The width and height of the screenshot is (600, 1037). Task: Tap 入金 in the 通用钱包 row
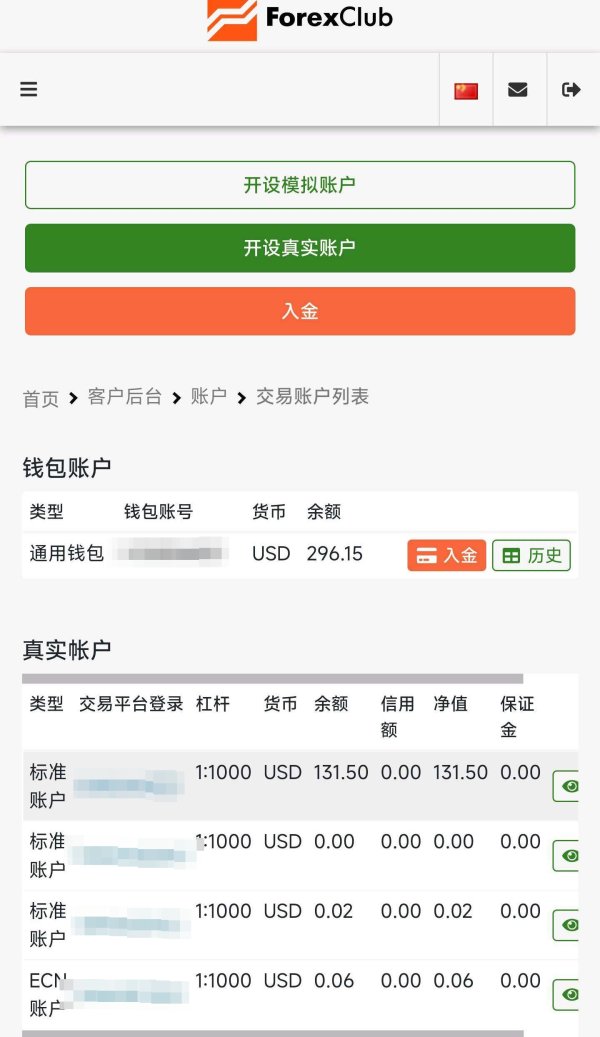coord(447,555)
